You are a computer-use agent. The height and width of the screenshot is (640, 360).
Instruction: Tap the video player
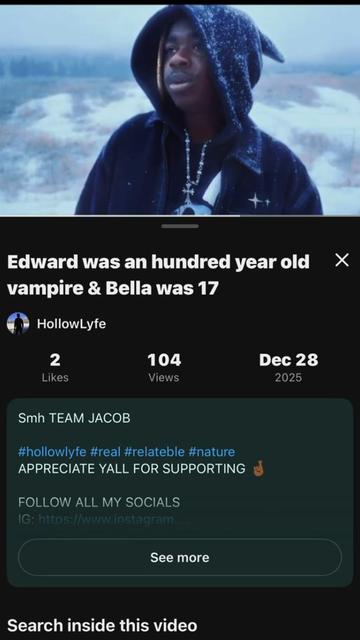tap(180, 109)
